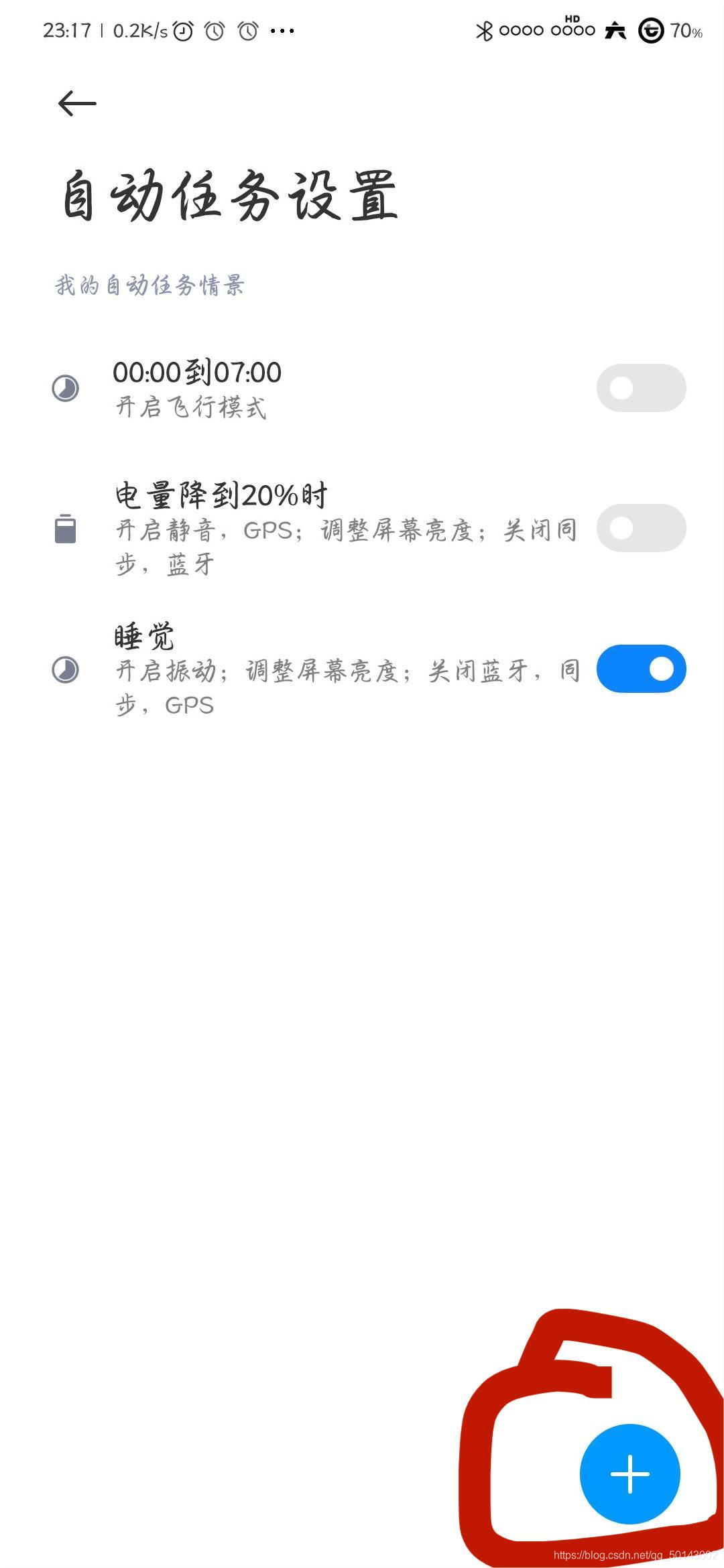Disable the 睡觉 task switch

coord(641,669)
